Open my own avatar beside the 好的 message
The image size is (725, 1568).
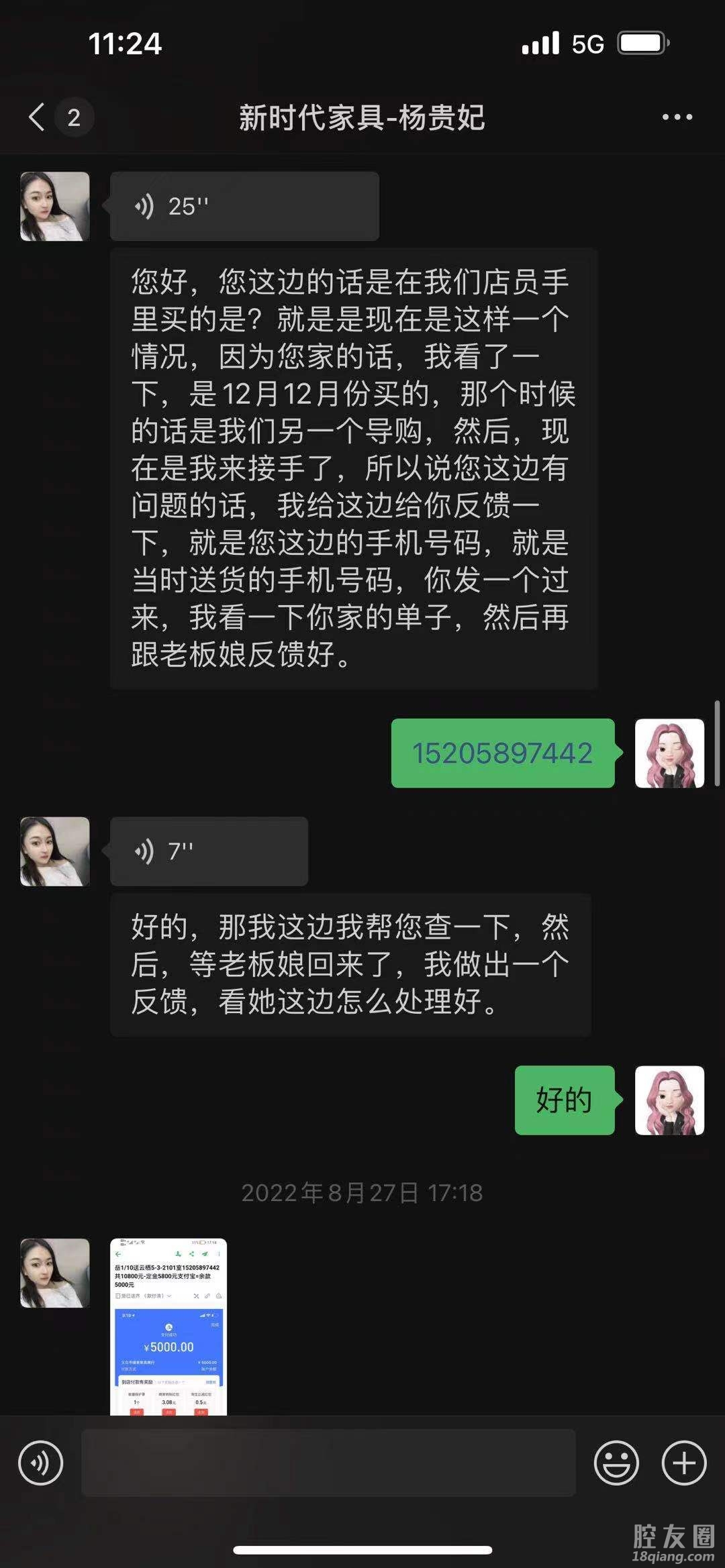tap(669, 1100)
